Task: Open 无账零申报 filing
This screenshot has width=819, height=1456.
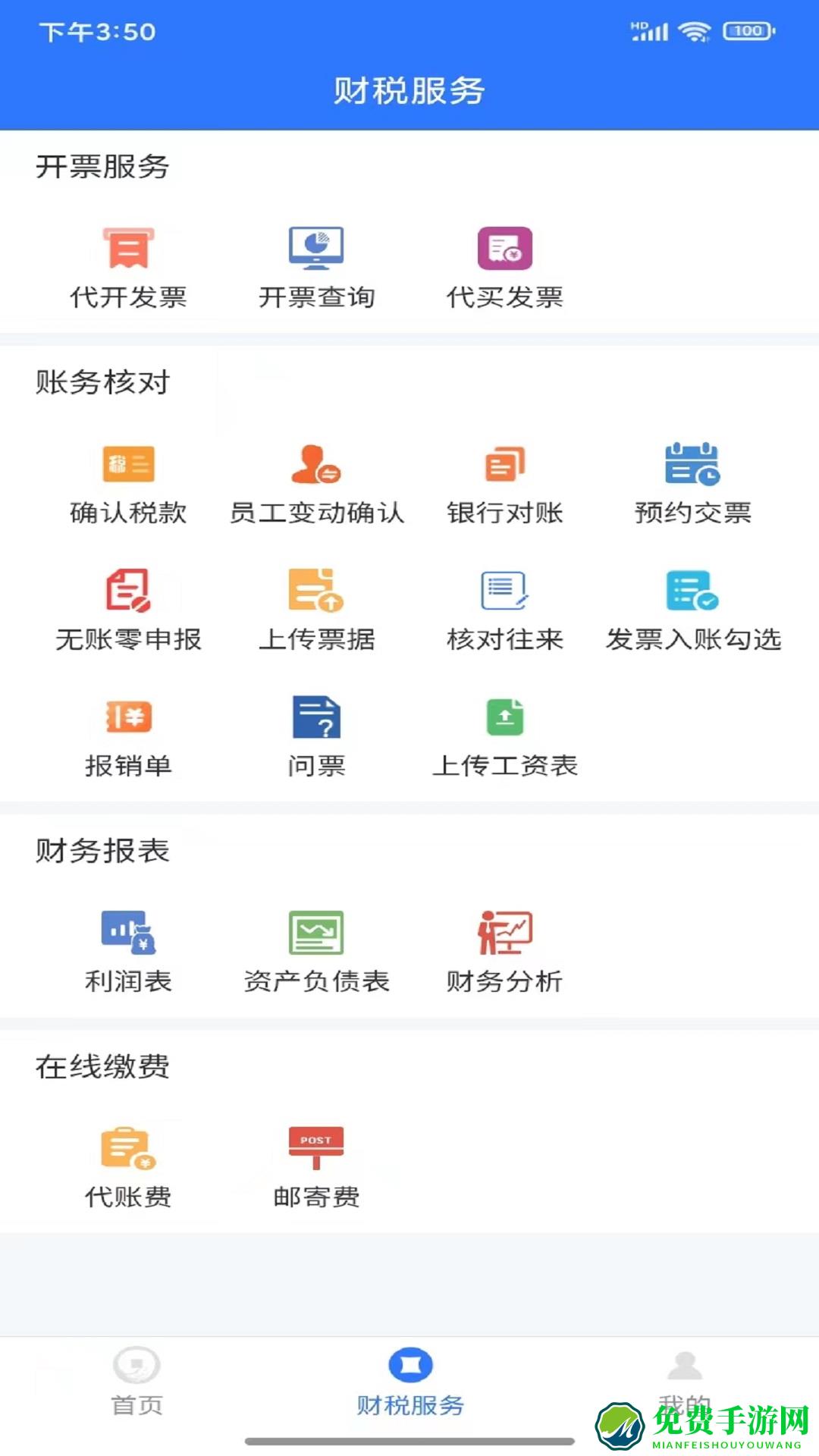Action: coord(128,610)
